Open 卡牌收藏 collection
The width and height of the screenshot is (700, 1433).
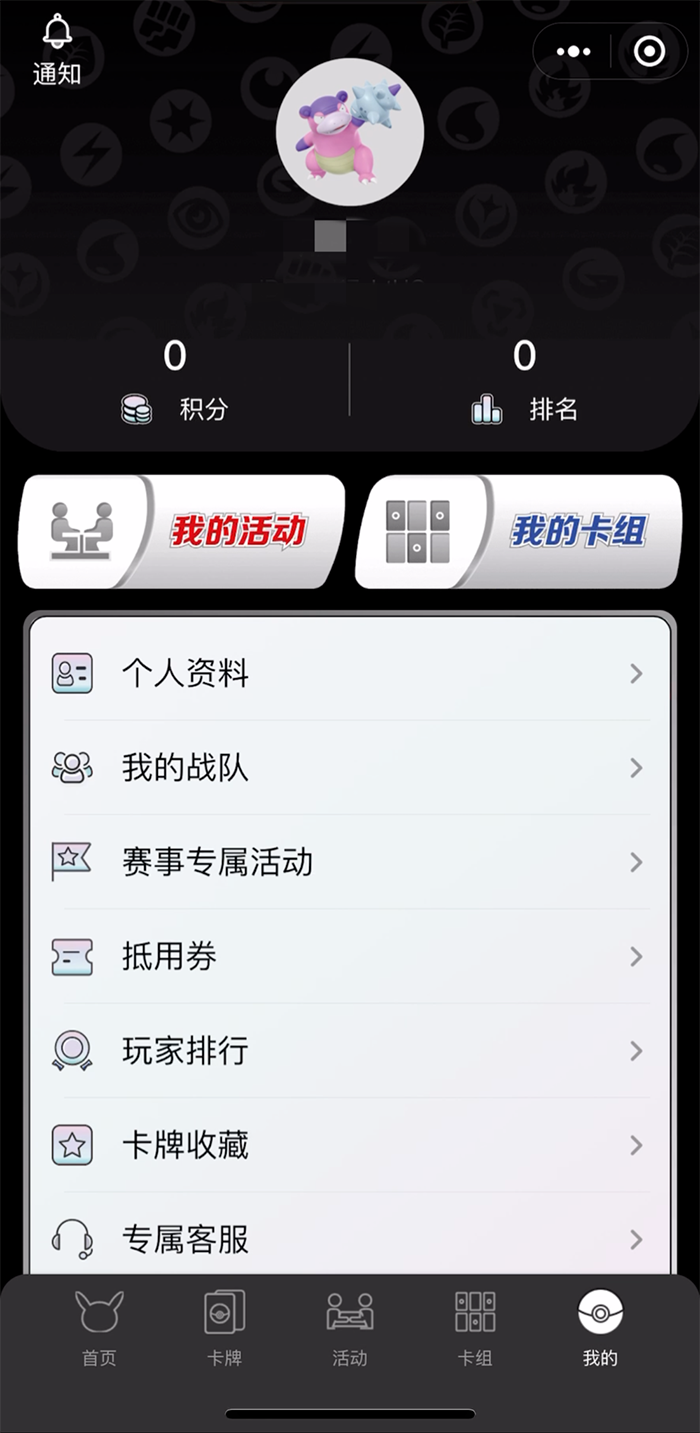350,1145
